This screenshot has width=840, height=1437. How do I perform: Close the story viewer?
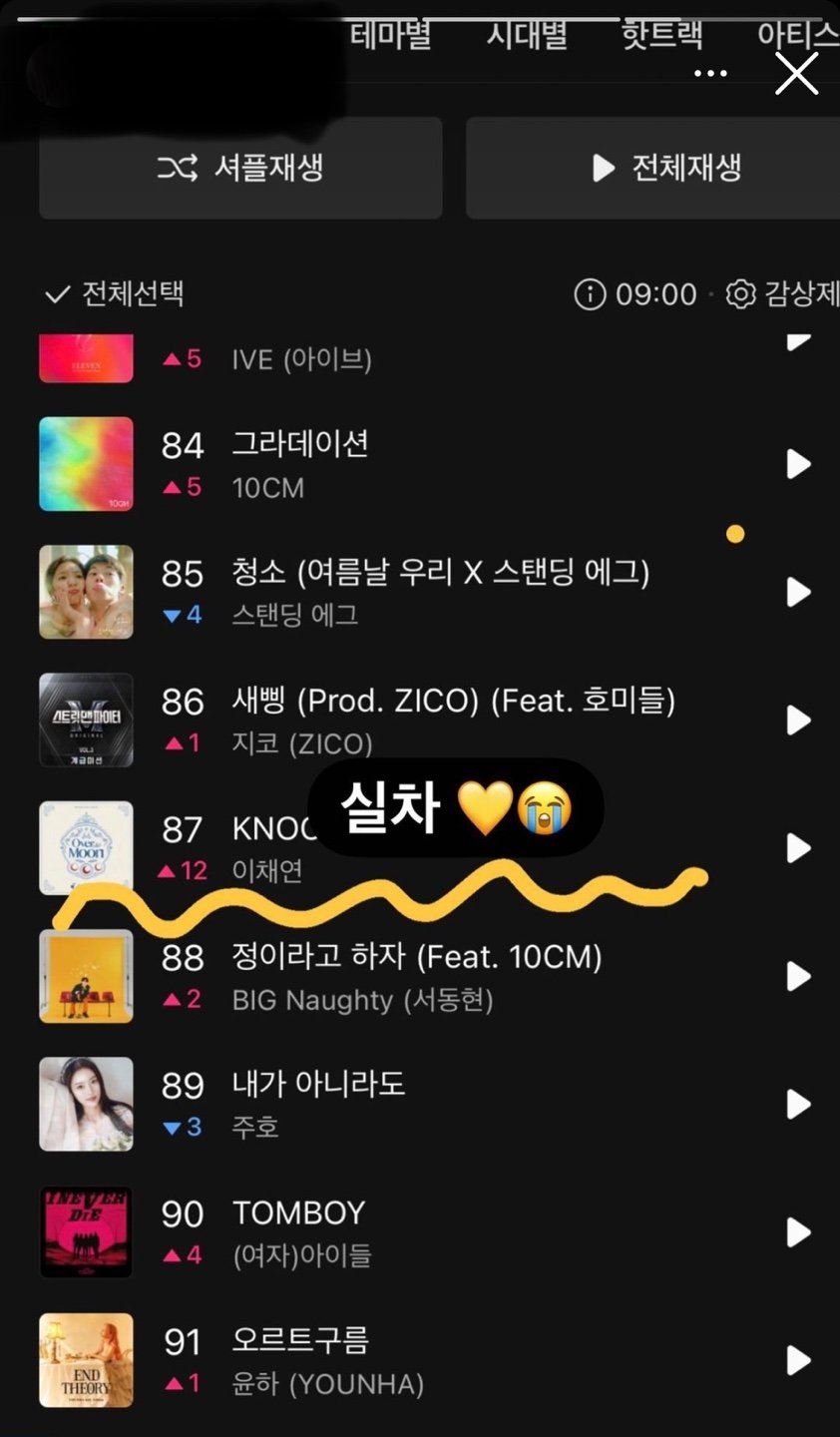tap(796, 74)
